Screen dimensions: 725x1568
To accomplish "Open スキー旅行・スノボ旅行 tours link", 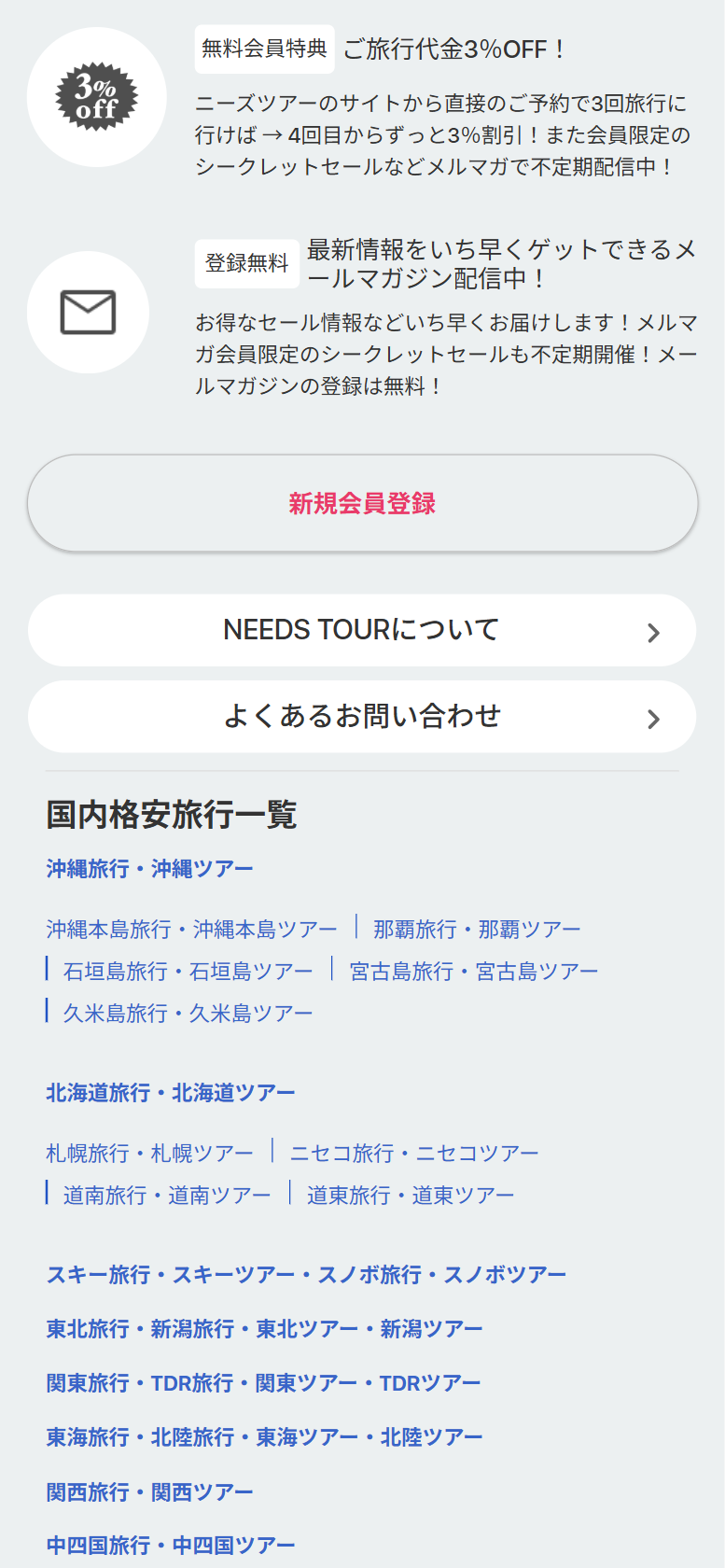I will point(306,1275).
